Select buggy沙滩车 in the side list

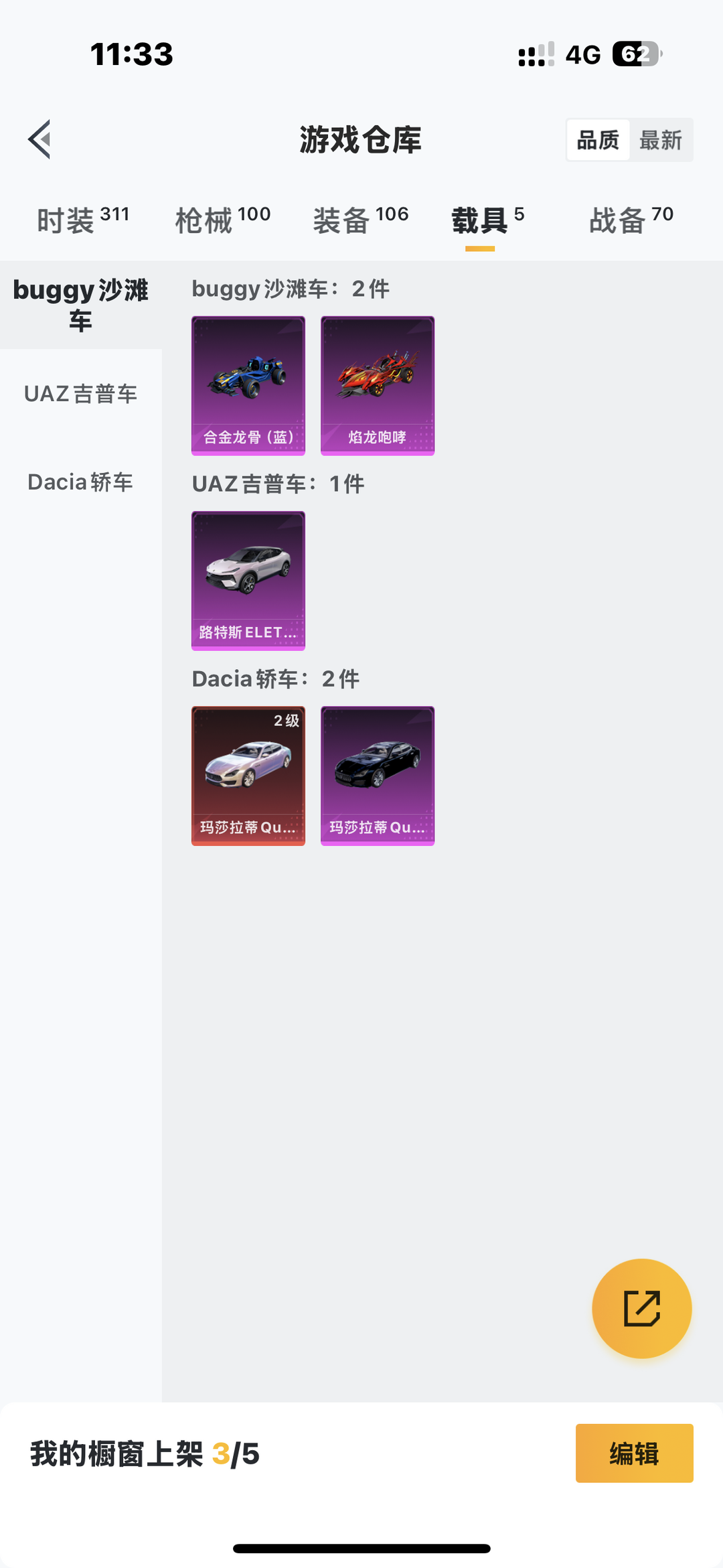(x=81, y=305)
